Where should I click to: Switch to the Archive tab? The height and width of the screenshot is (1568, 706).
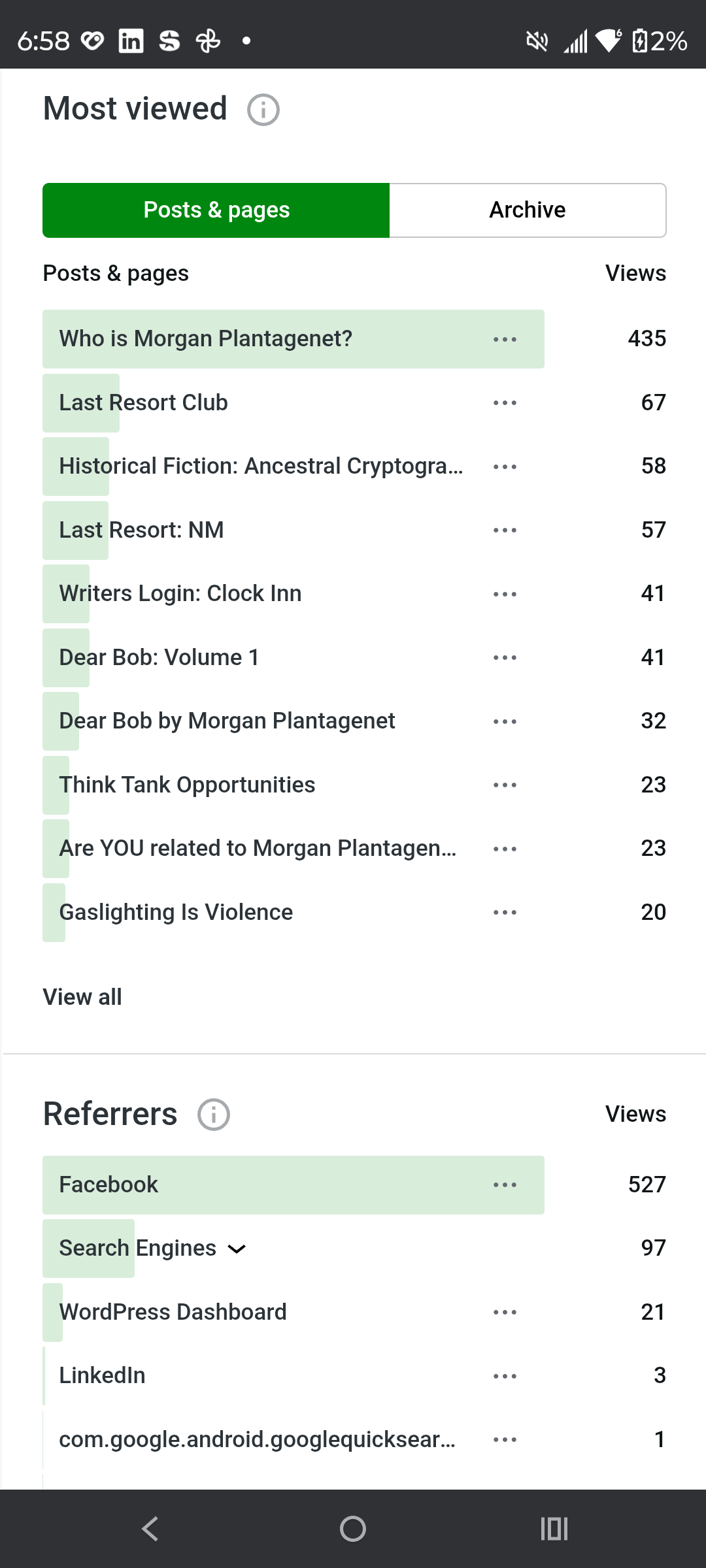527,210
